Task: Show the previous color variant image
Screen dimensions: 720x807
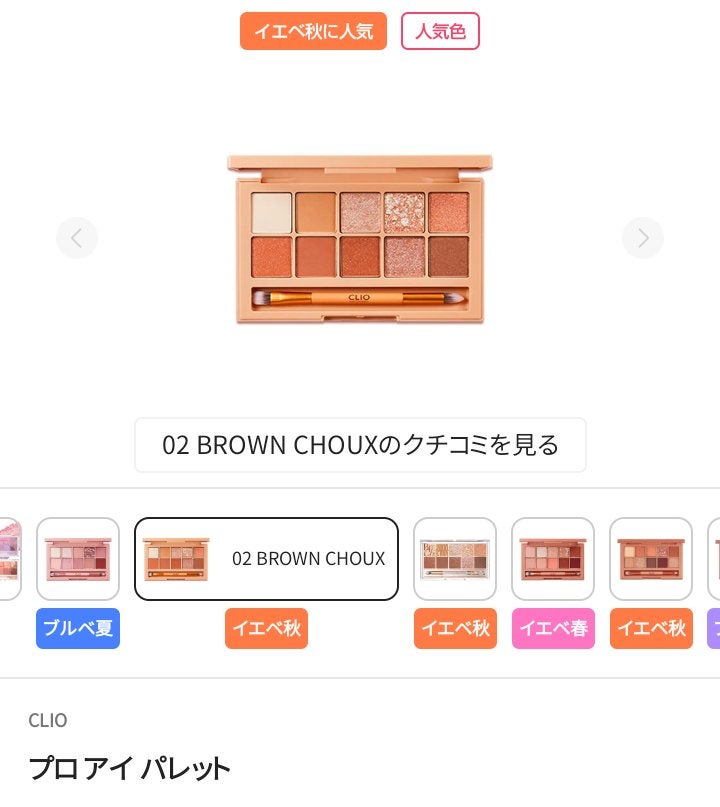Action: (77, 238)
